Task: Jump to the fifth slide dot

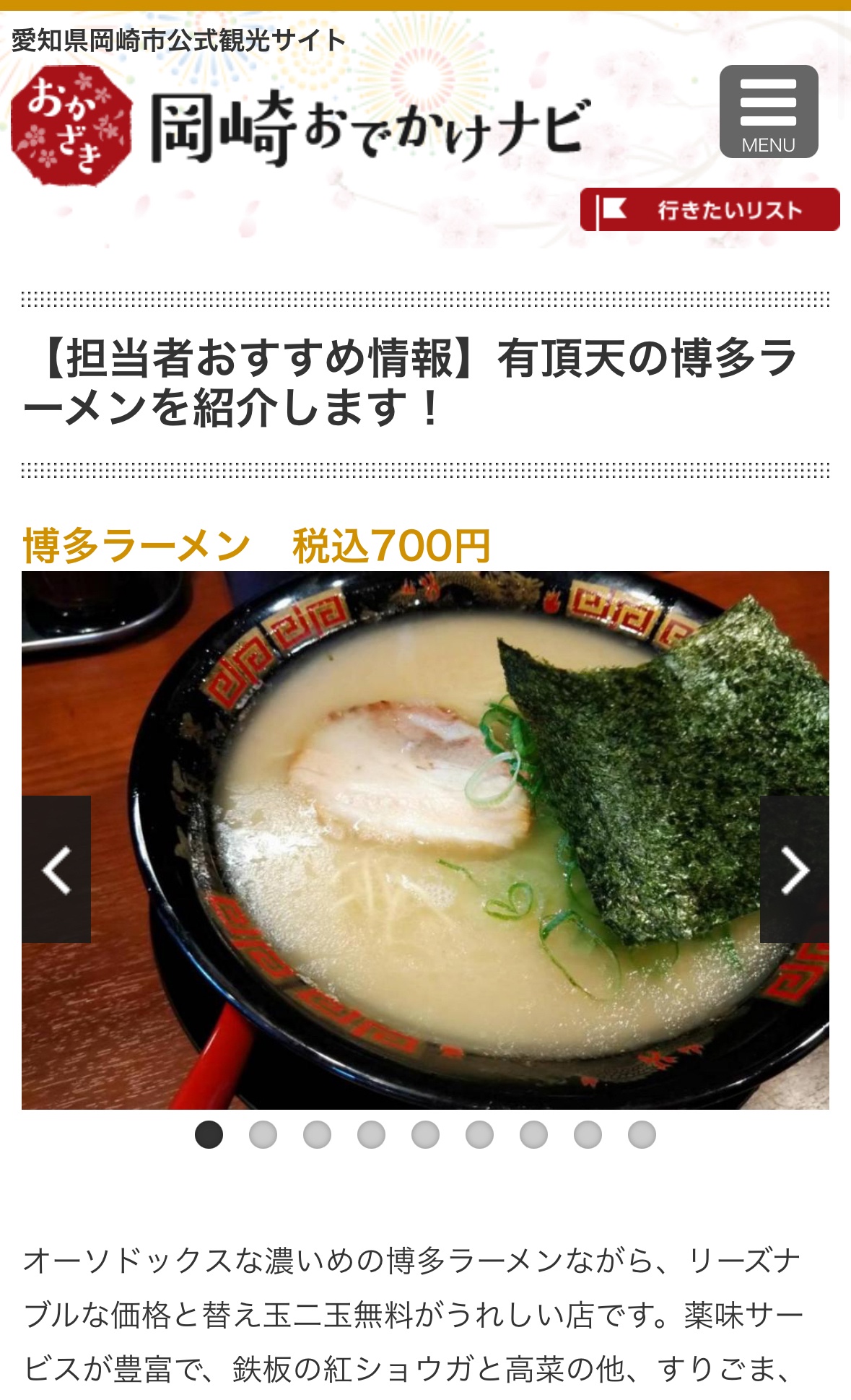Action: coord(425,1134)
